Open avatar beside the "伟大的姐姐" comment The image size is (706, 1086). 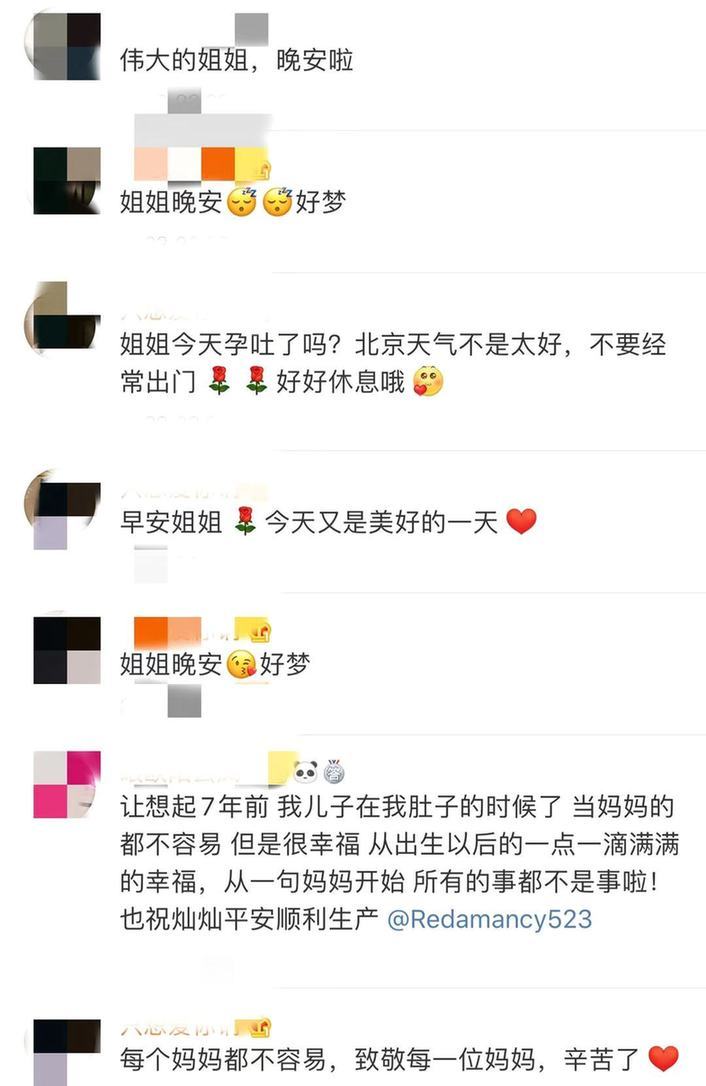pos(67,47)
